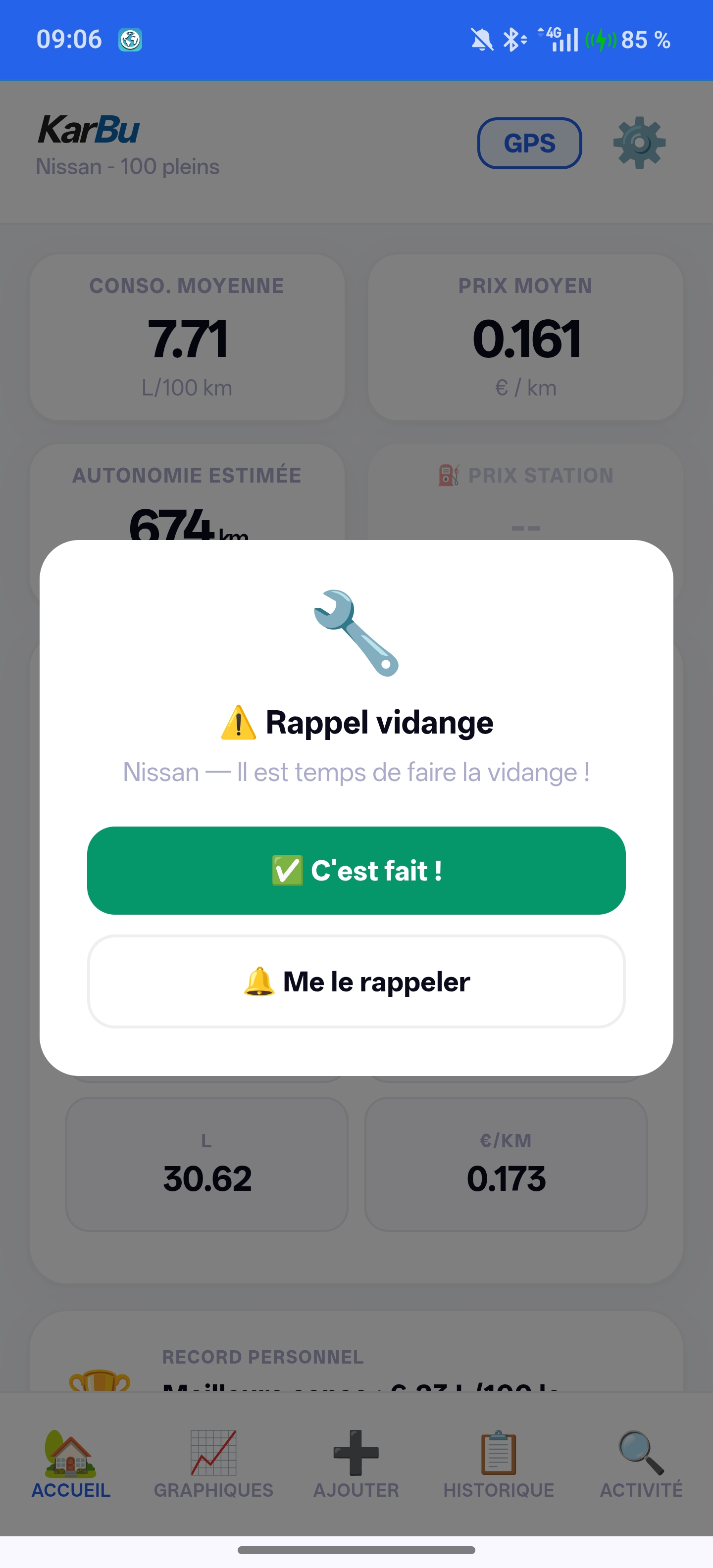713x1568 pixels.
Task: Open the settings gear icon
Action: point(639,143)
